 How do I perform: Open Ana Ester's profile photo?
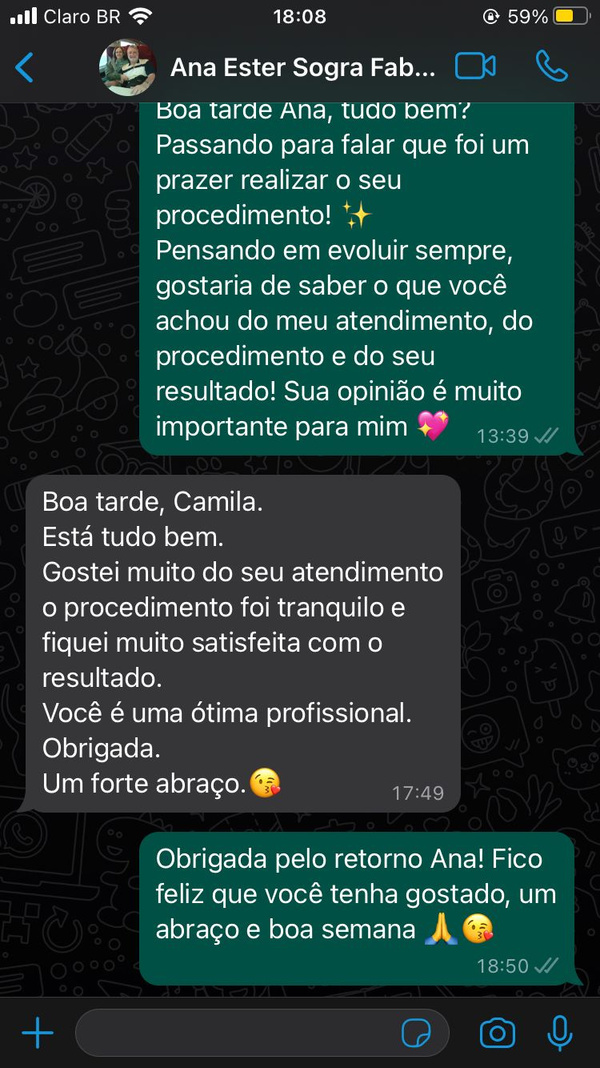(127, 67)
